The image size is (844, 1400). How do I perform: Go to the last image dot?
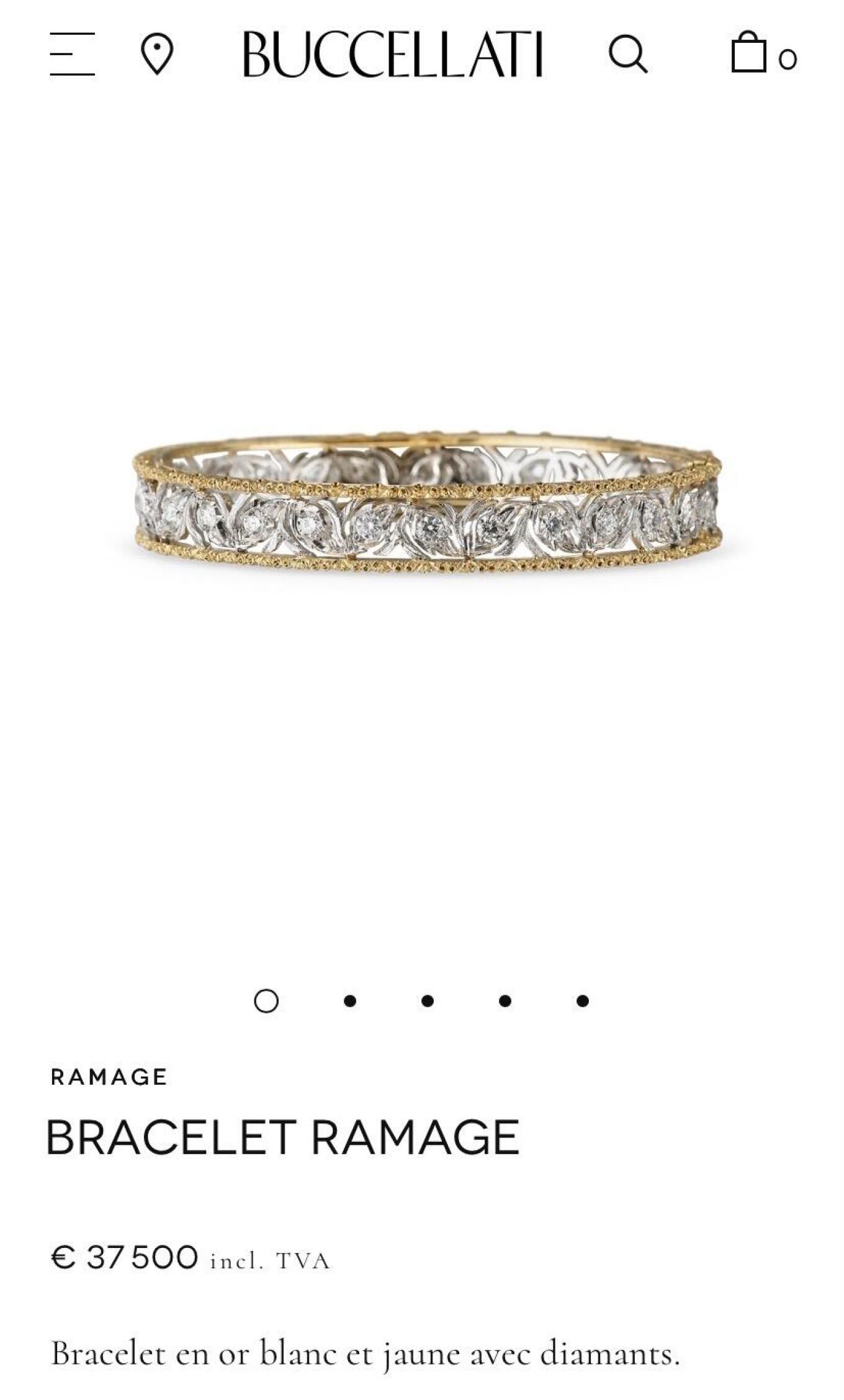click(x=583, y=1000)
